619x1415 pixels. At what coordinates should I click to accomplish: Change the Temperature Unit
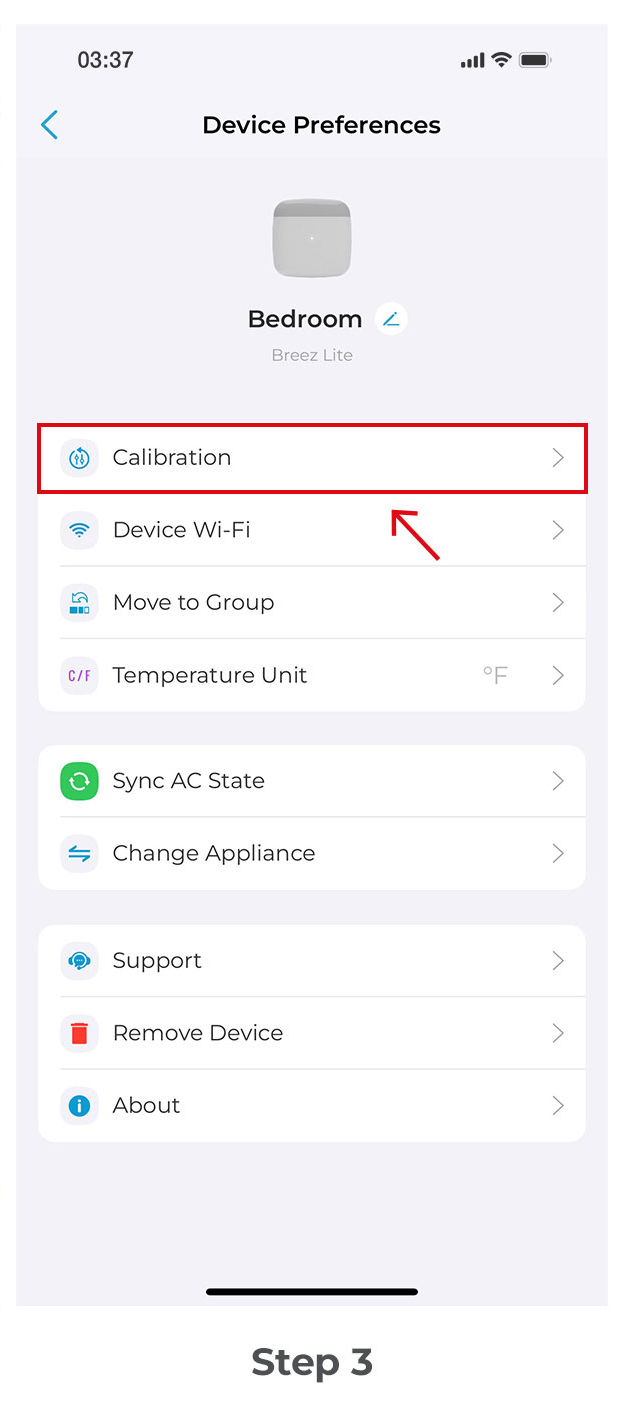point(312,676)
